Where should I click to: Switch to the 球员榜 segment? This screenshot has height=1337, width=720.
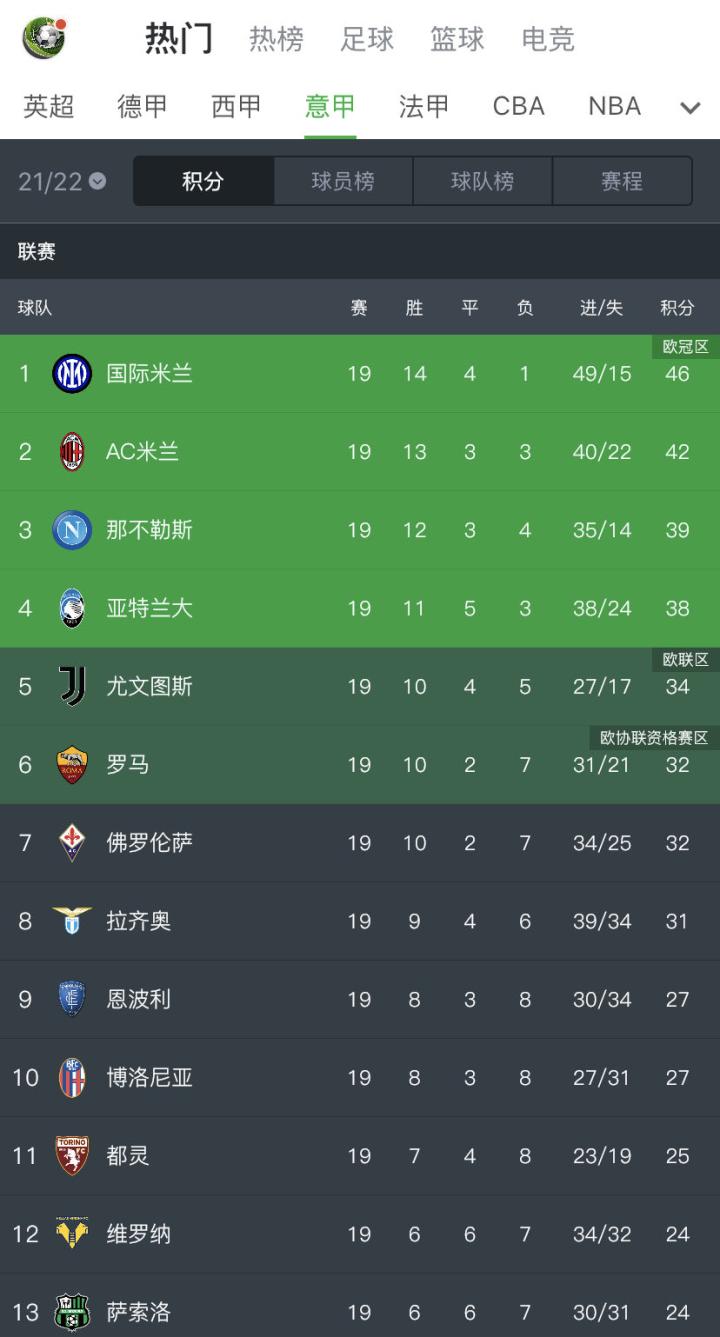[343, 181]
